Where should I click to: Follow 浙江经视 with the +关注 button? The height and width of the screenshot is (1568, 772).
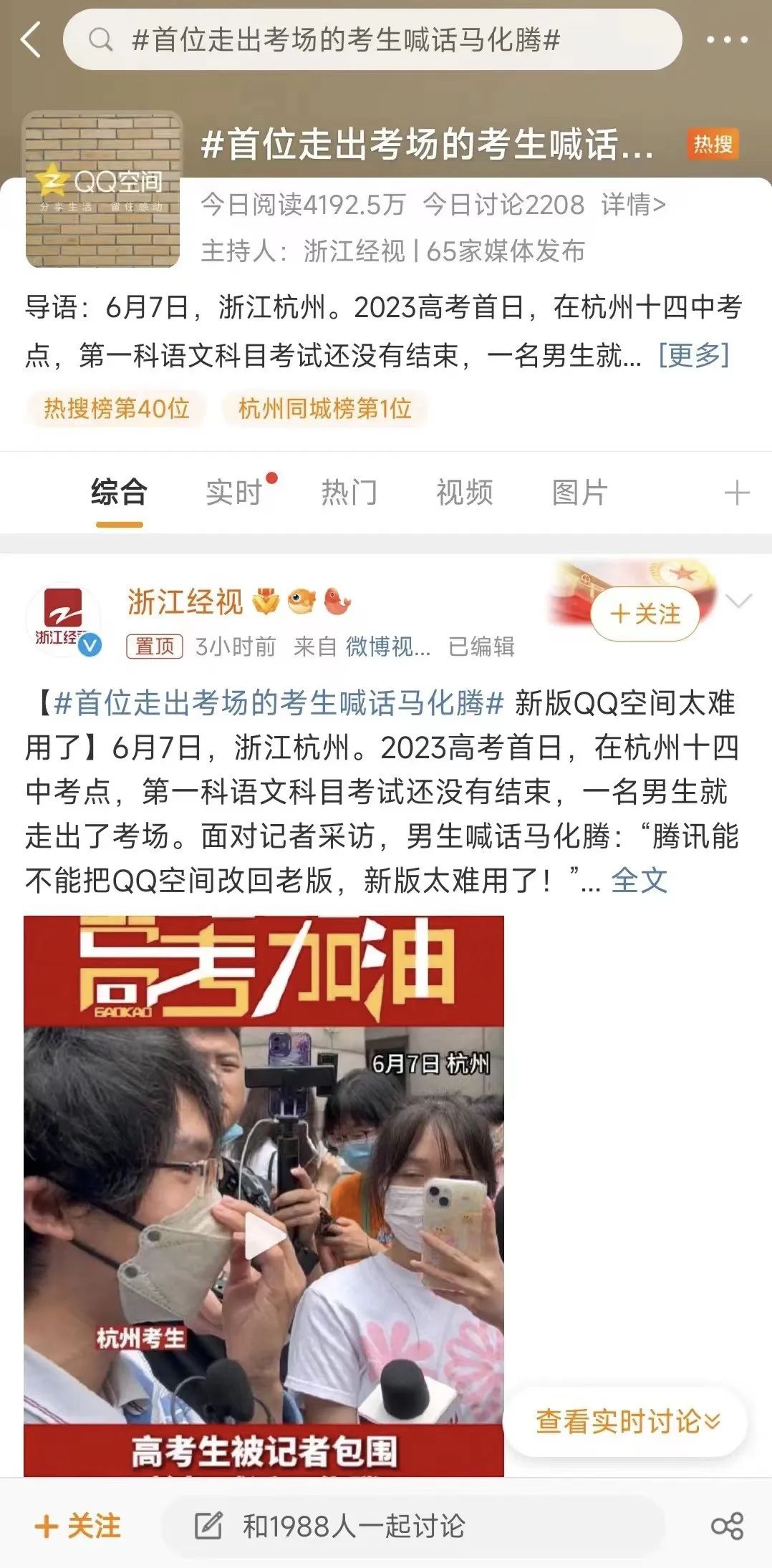[x=645, y=614]
